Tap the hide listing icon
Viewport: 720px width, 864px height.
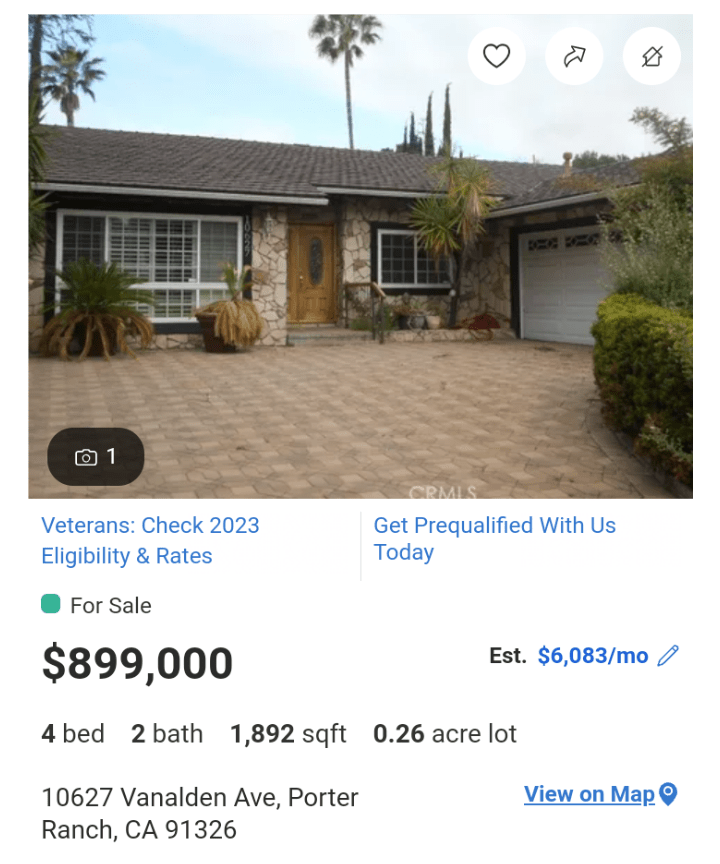click(x=652, y=56)
